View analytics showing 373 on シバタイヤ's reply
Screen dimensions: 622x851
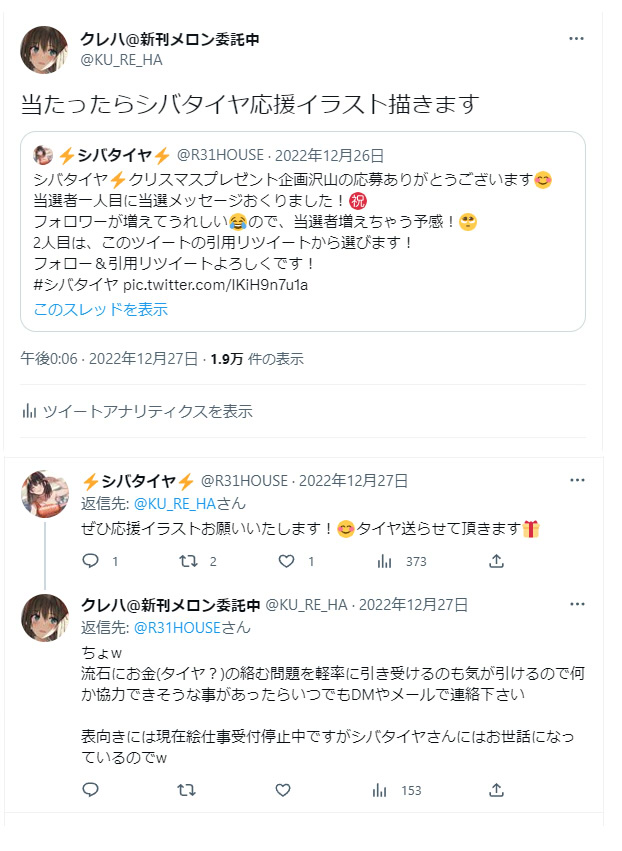(x=383, y=562)
